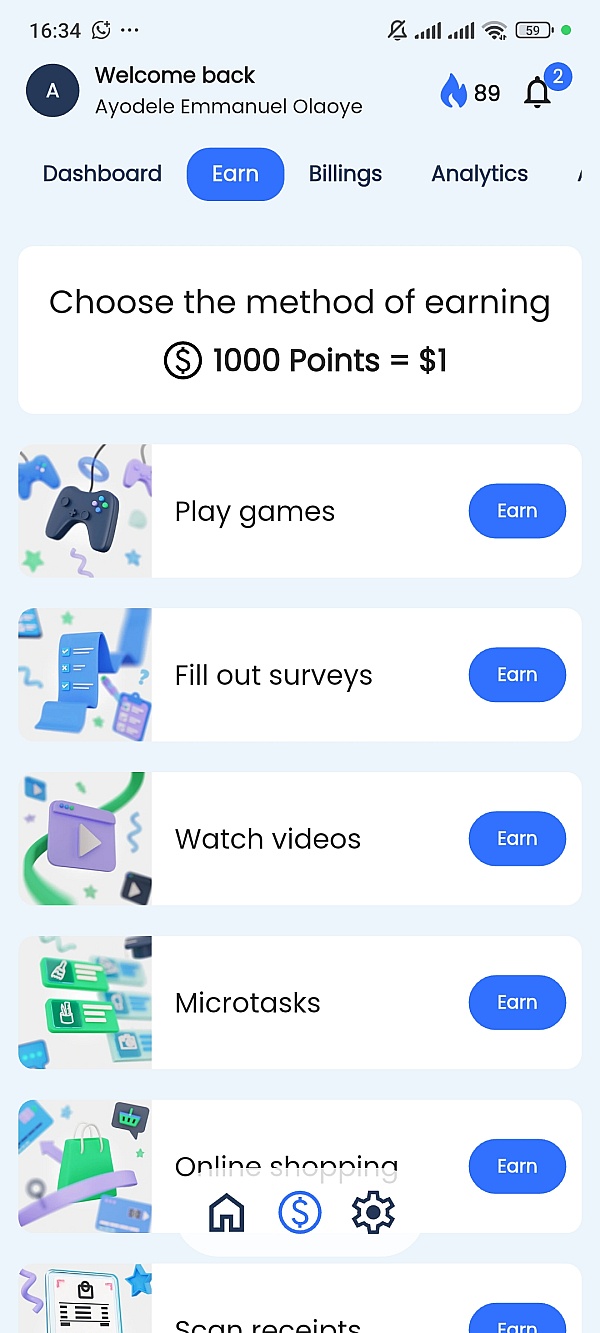This screenshot has height=1333, width=600.
Task: Go to home in bottom navigation
Action: [227, 1213]
